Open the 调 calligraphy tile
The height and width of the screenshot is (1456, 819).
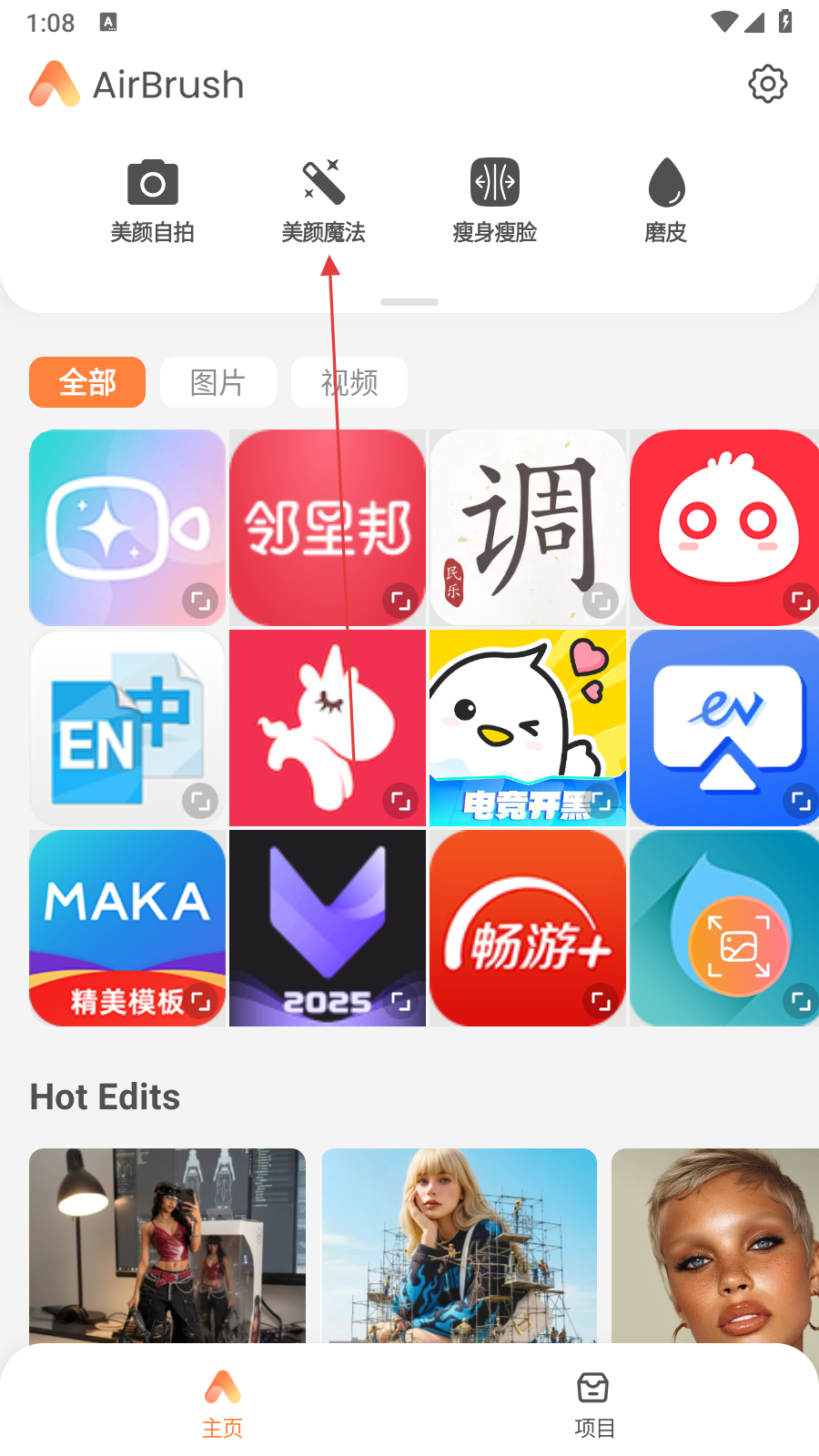coord(528,528)
